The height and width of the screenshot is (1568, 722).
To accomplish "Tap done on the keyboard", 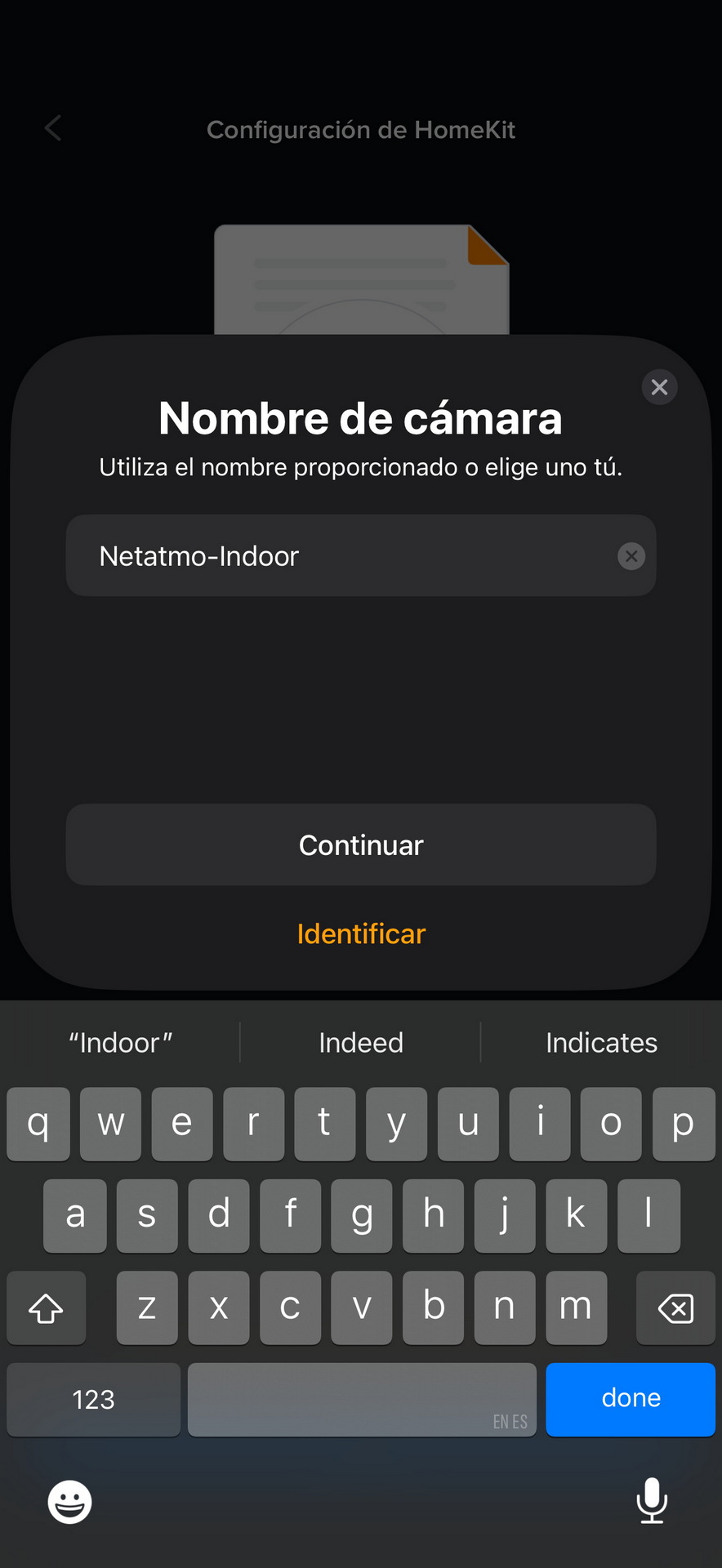I will coord(631,1398).
